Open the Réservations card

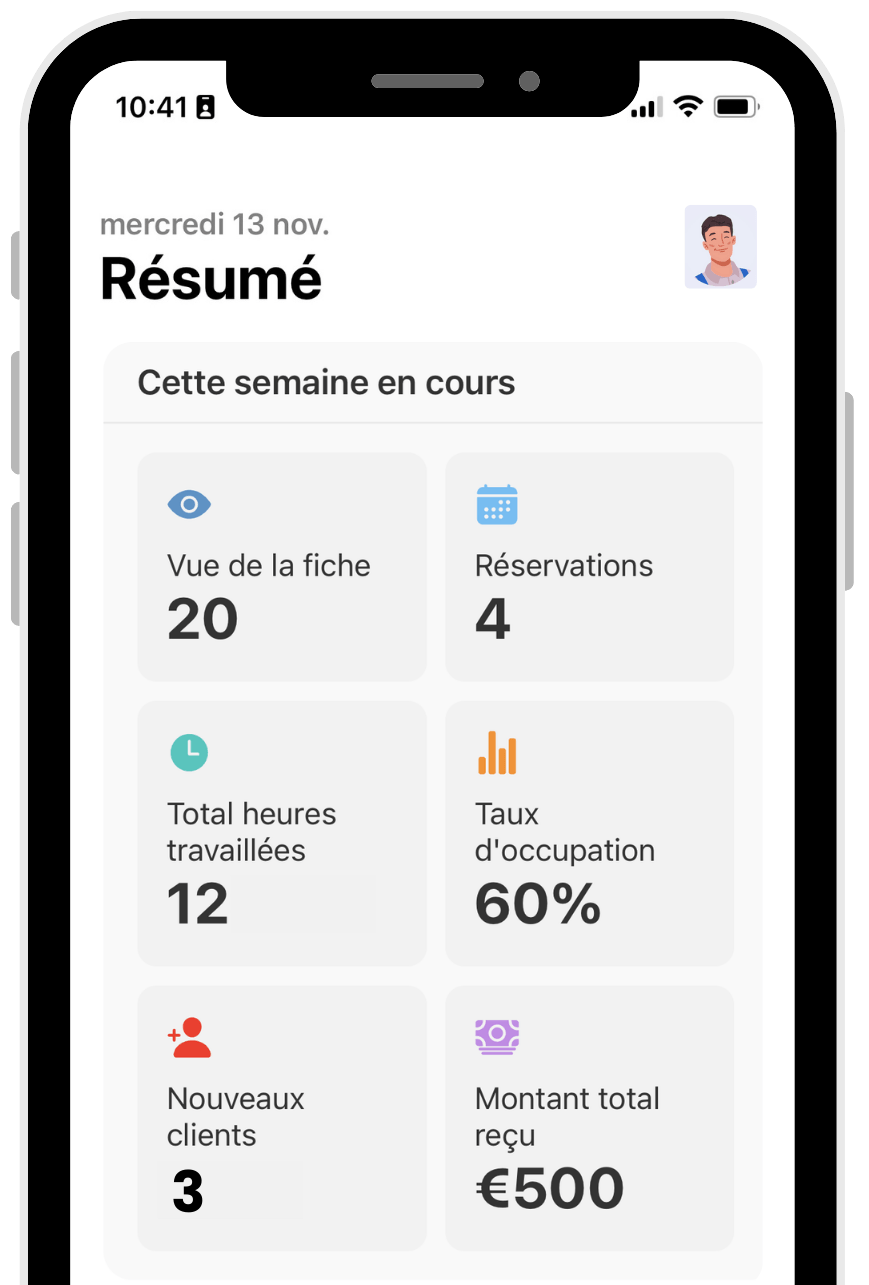pyautogui.click(x=589, y=567)
